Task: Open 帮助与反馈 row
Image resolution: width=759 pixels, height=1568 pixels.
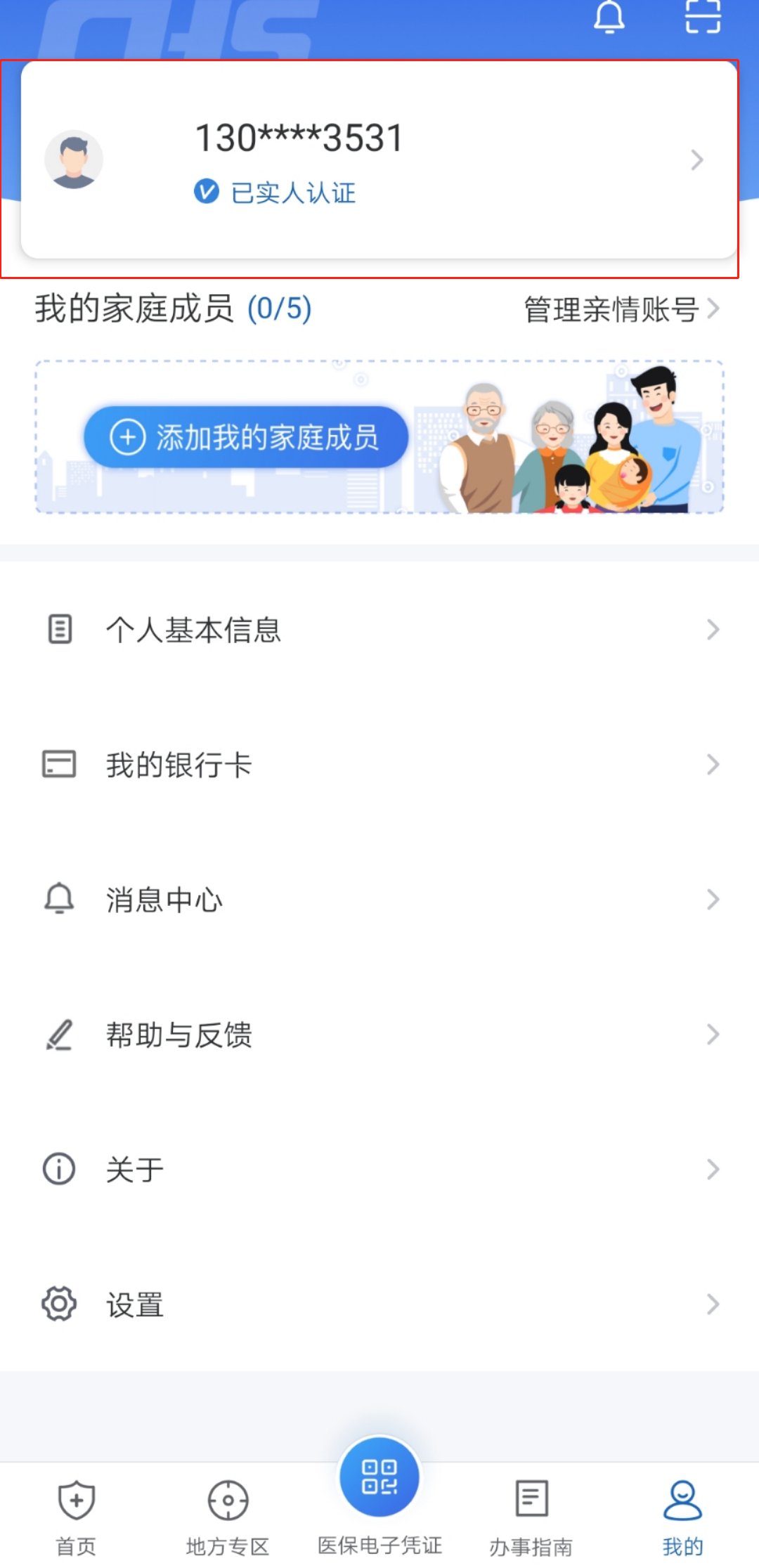Action: (379, 1035)
